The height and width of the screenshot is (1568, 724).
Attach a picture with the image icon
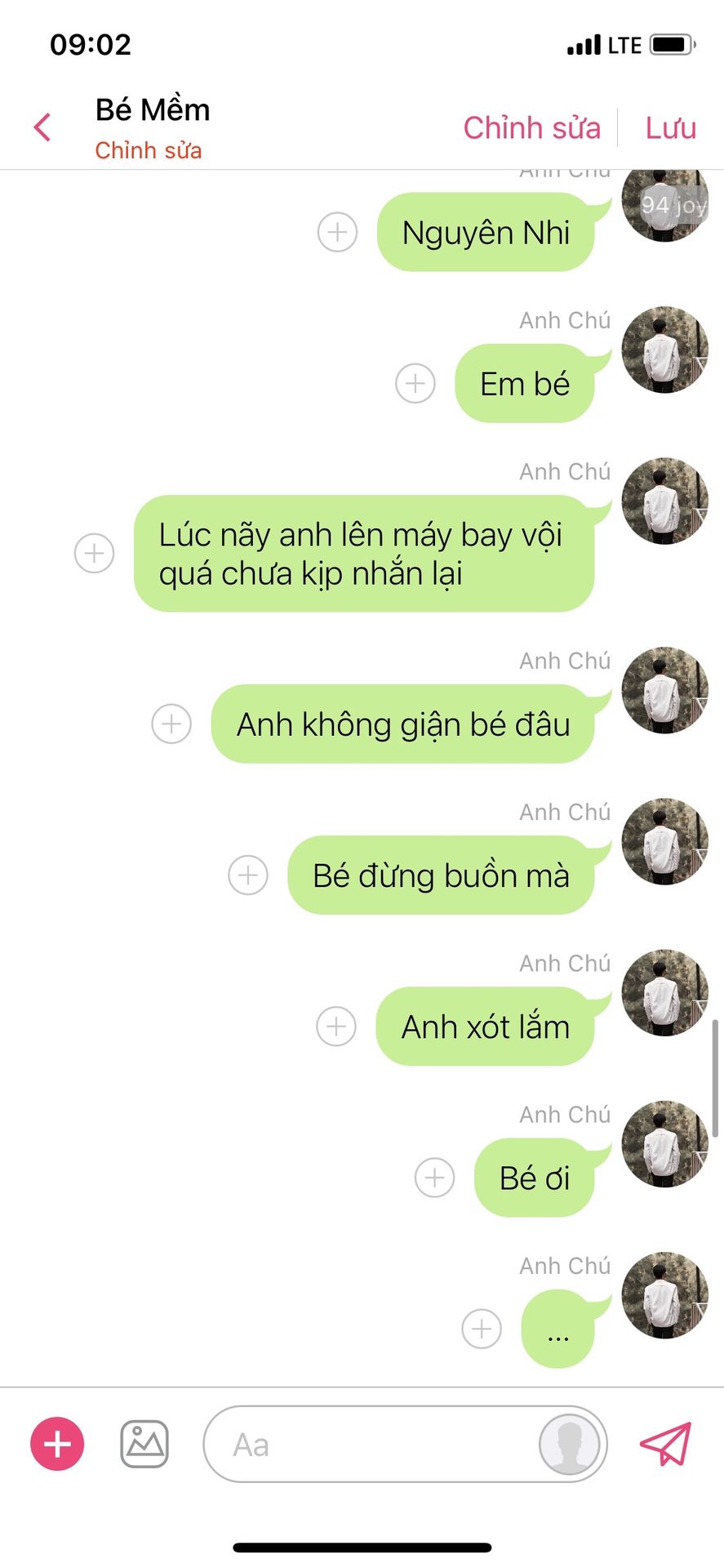[x=144, y=1443]
